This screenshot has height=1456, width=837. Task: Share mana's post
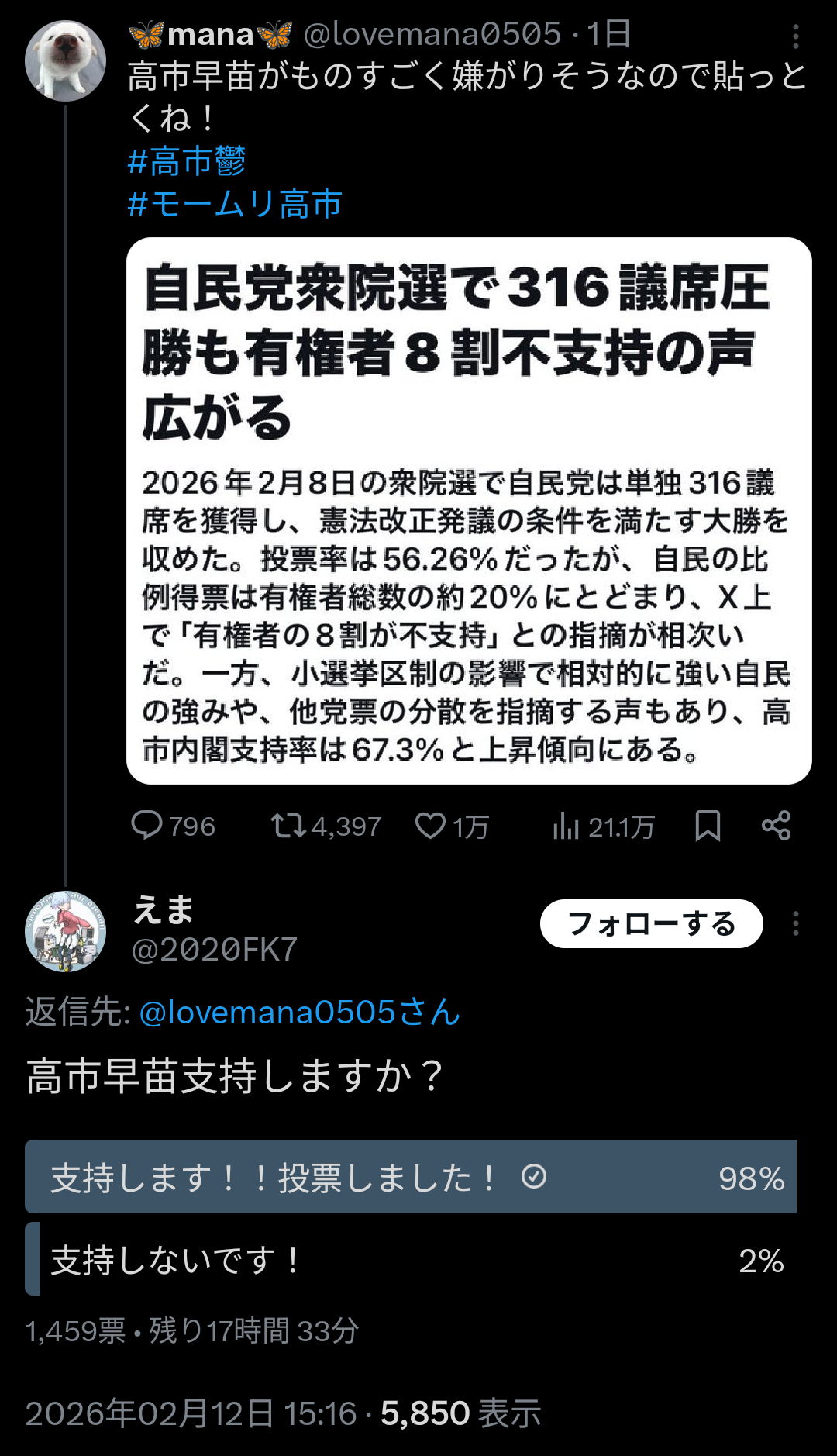click(776, 826)
